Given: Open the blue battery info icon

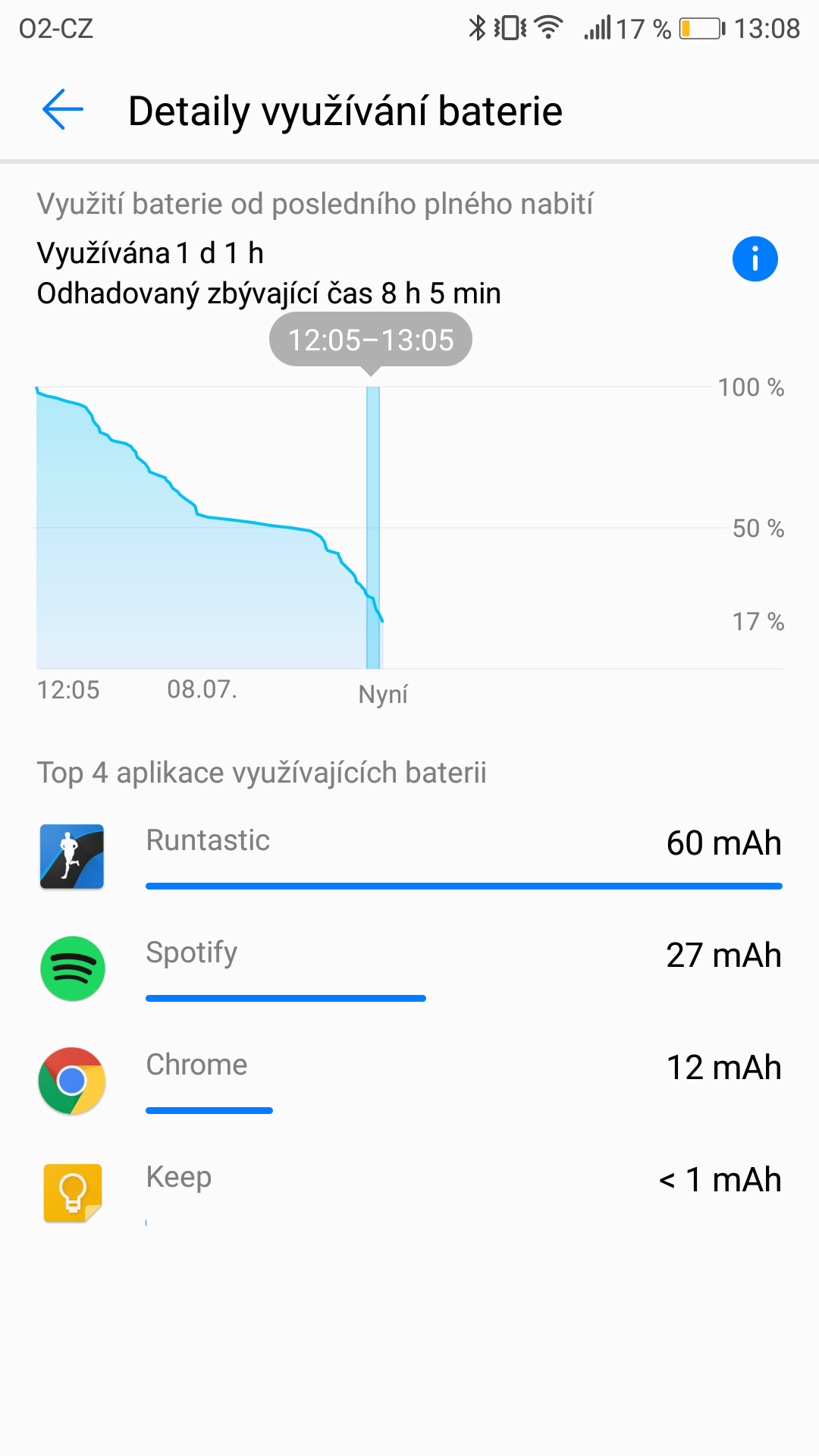Looking at the screenshot, I should [755, 259].
